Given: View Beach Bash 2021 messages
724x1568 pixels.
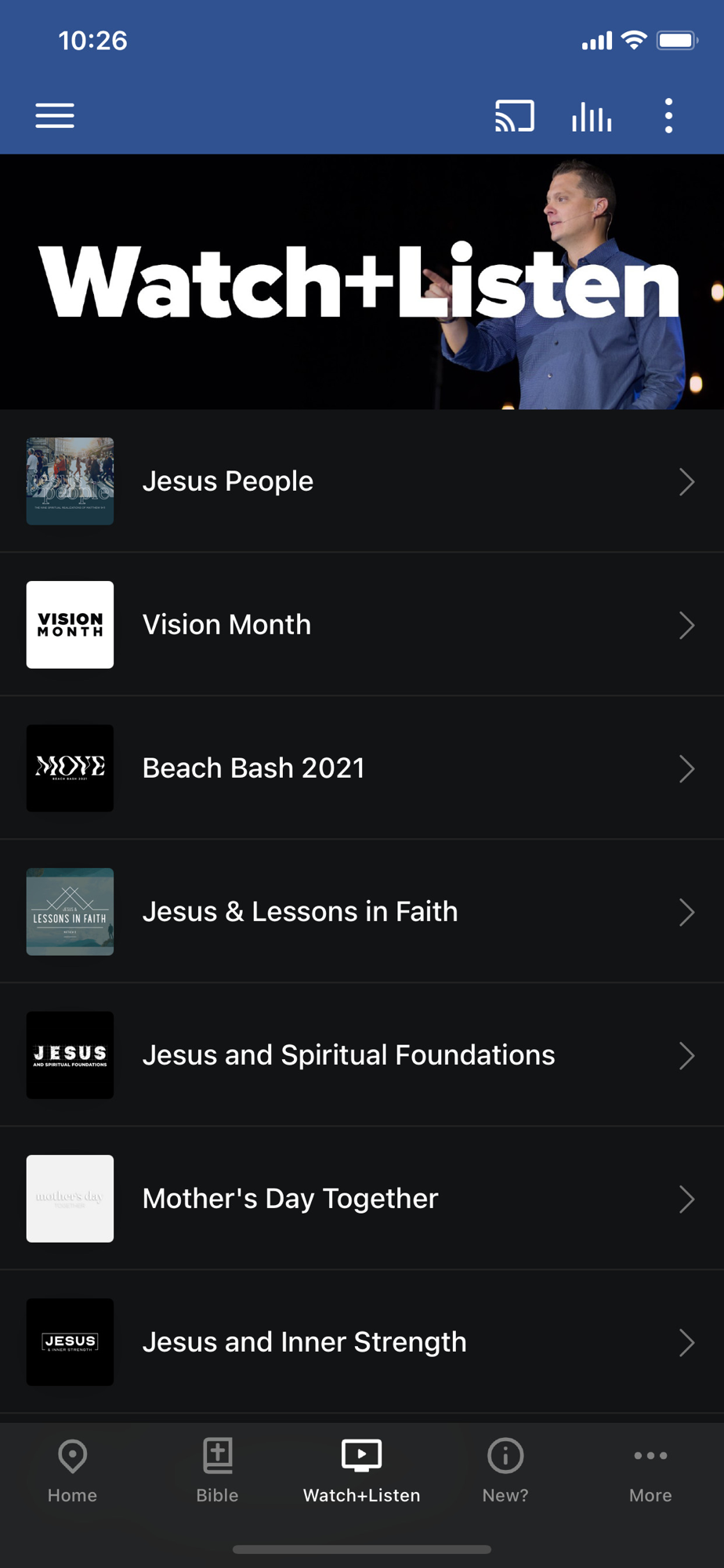Looking at the screenshot, I should click(360, 768).
